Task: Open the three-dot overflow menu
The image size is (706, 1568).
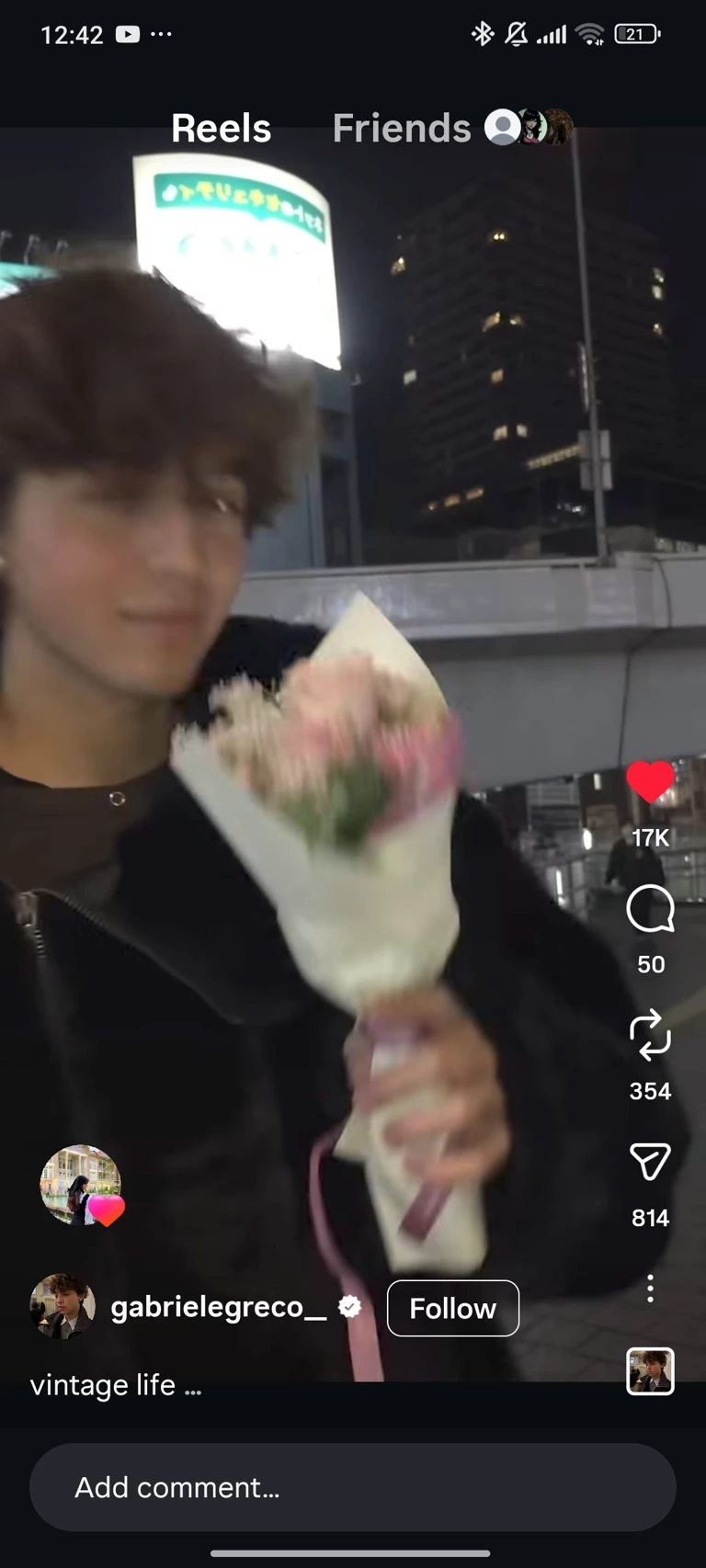Action: pos(650,1289)
